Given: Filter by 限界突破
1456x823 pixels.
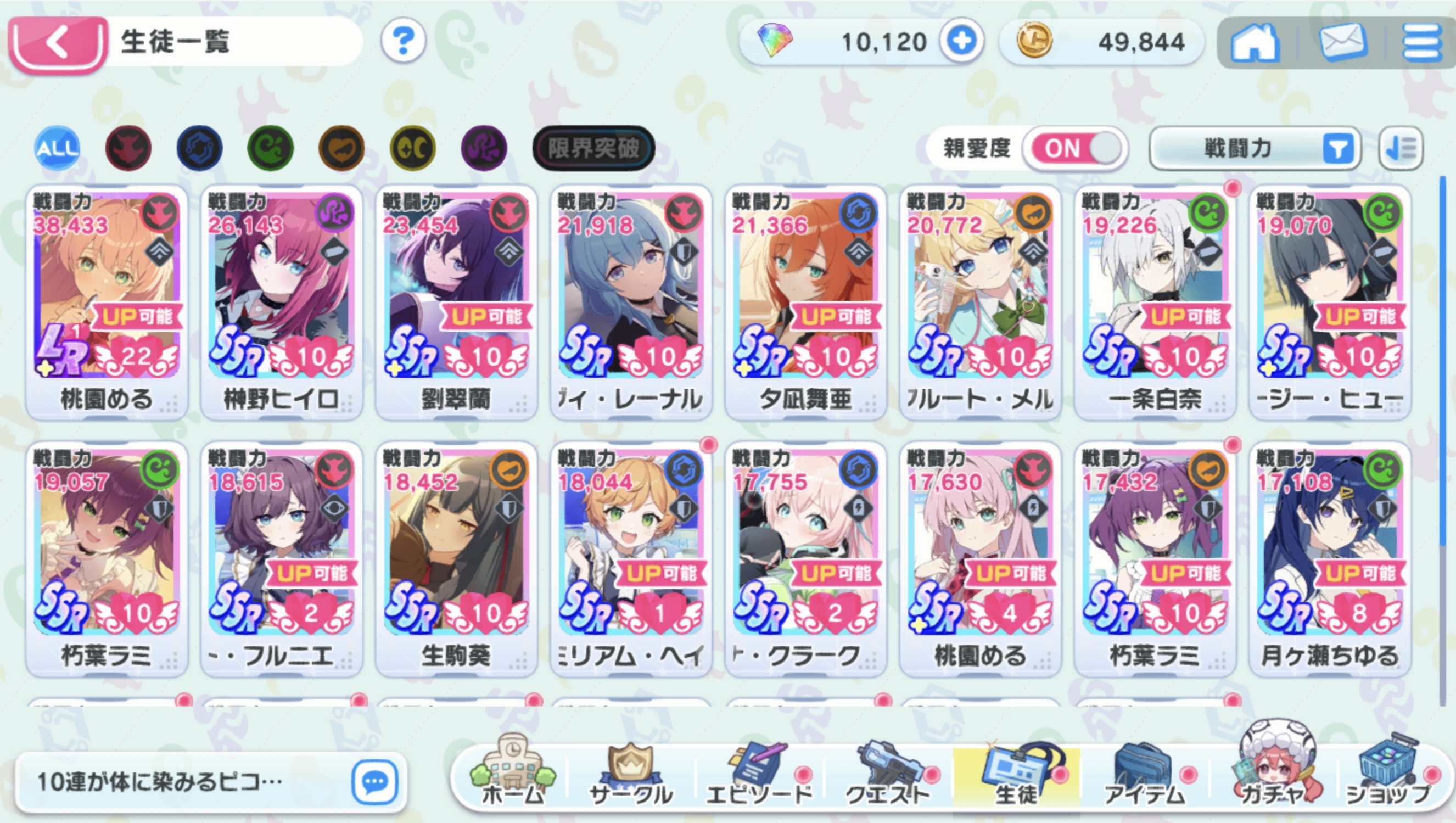Looking at the screenshot, I should 593,148.
